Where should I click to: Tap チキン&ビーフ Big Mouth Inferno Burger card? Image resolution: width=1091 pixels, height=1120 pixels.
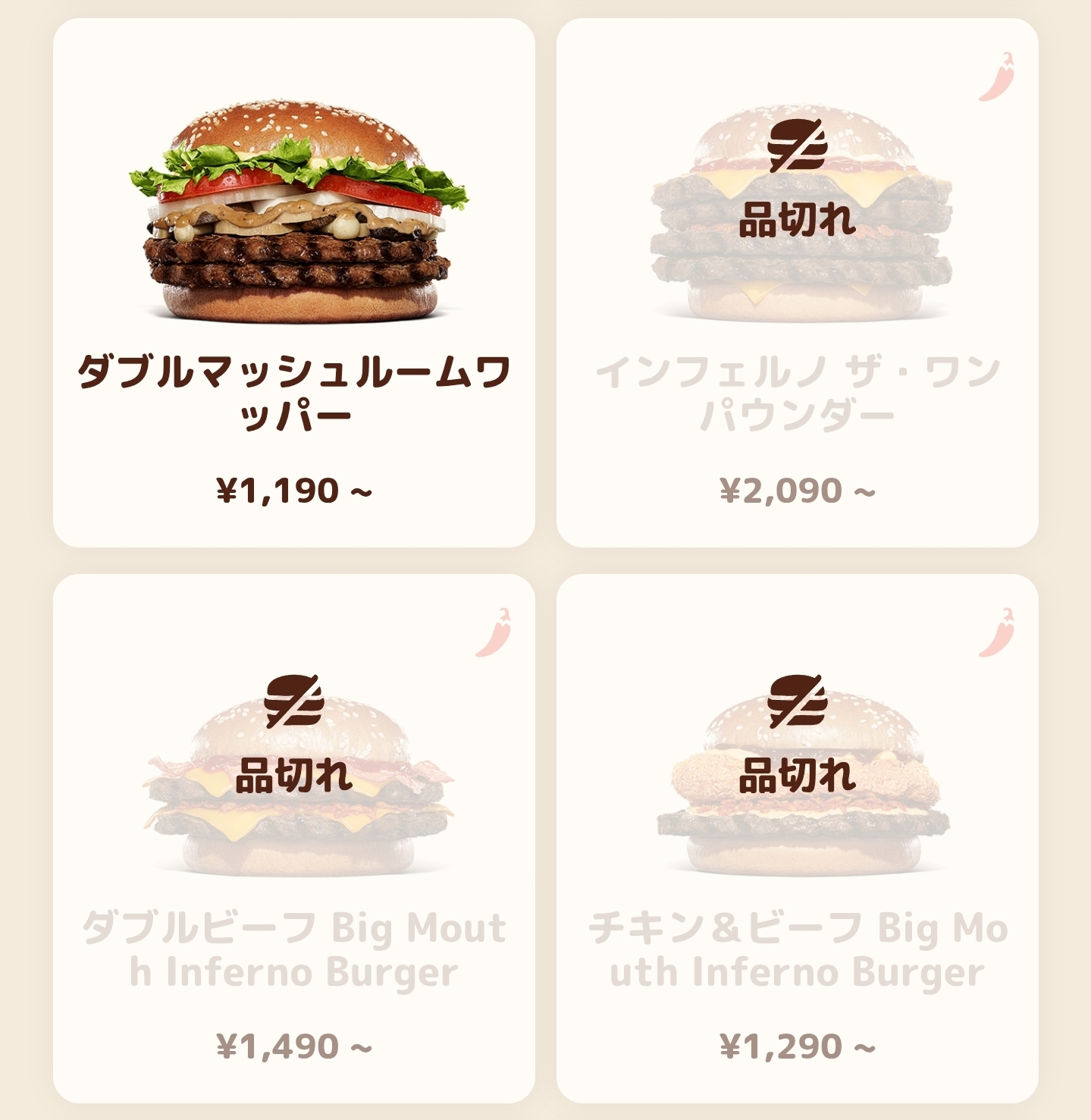tap(797, 838)
